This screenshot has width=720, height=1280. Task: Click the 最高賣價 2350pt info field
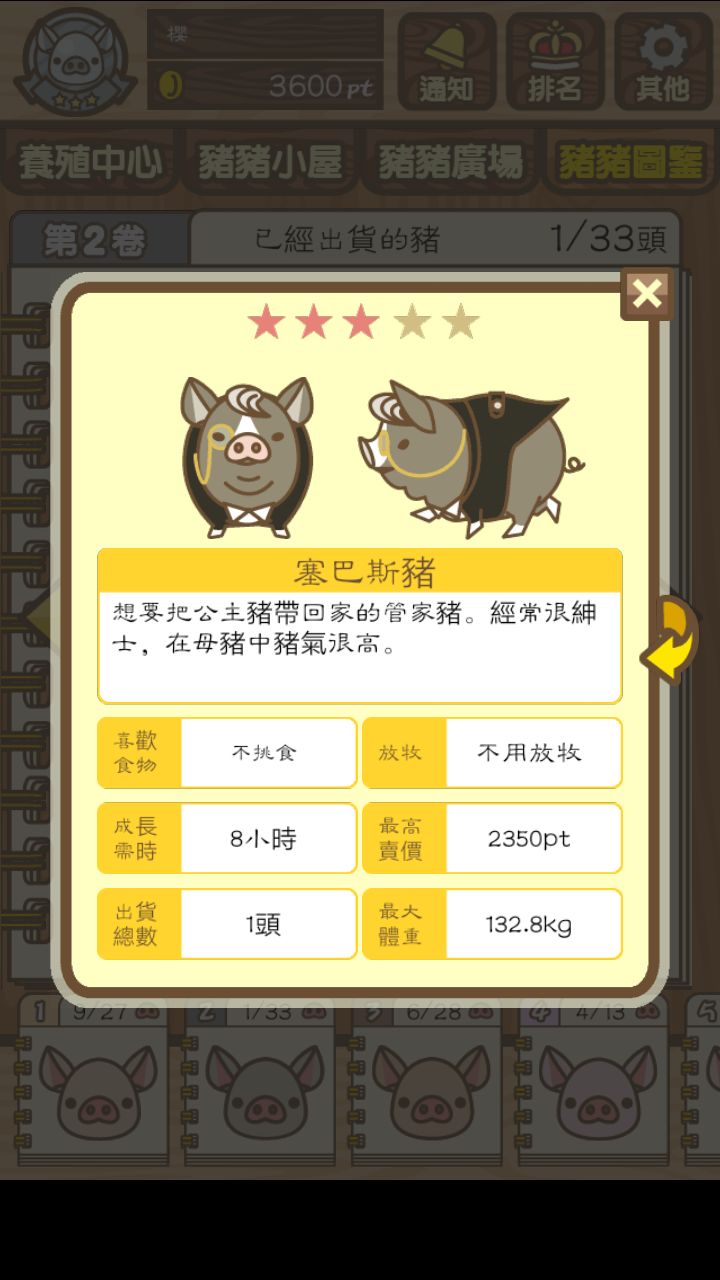[x=492, y=838]
